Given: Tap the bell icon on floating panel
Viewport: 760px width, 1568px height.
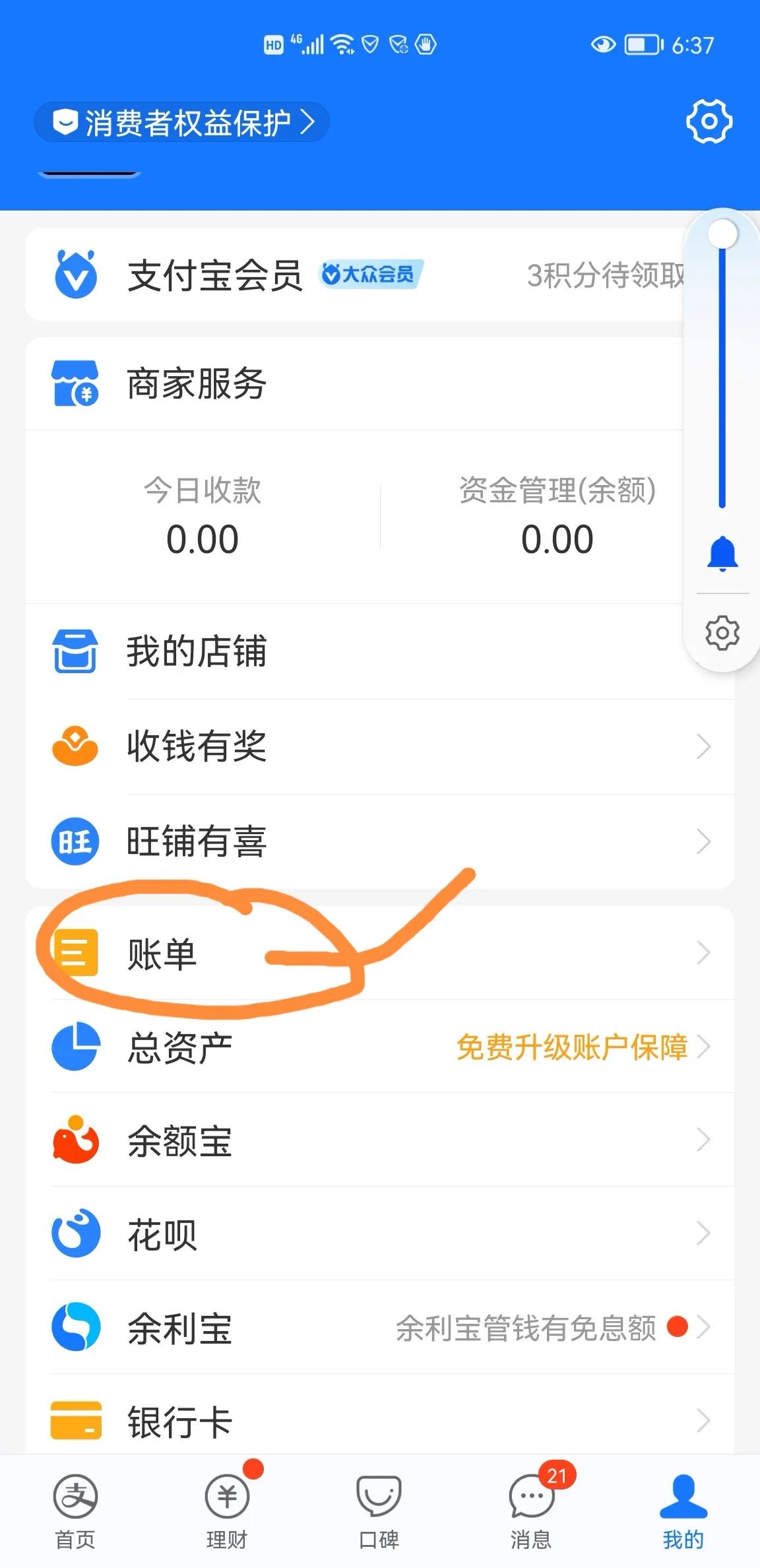Looking at the screenshot, I should click(722, 553).
